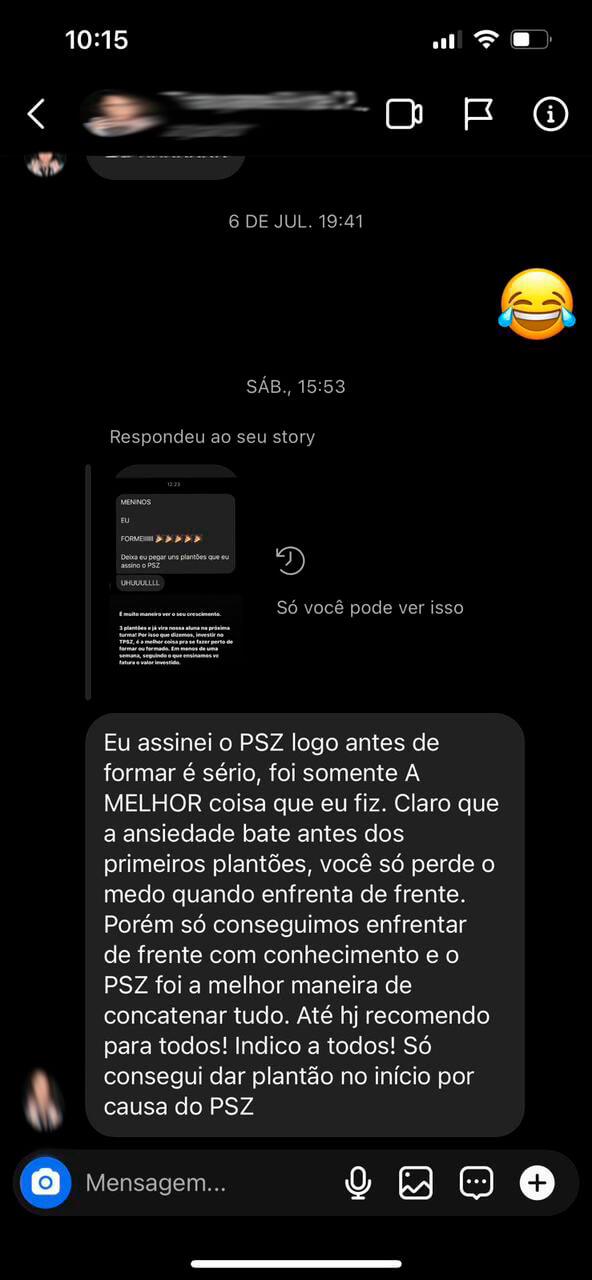Open the plus more options button
The height and width of the screenshot is (1280, 592).
click(x=537, y=1183)
